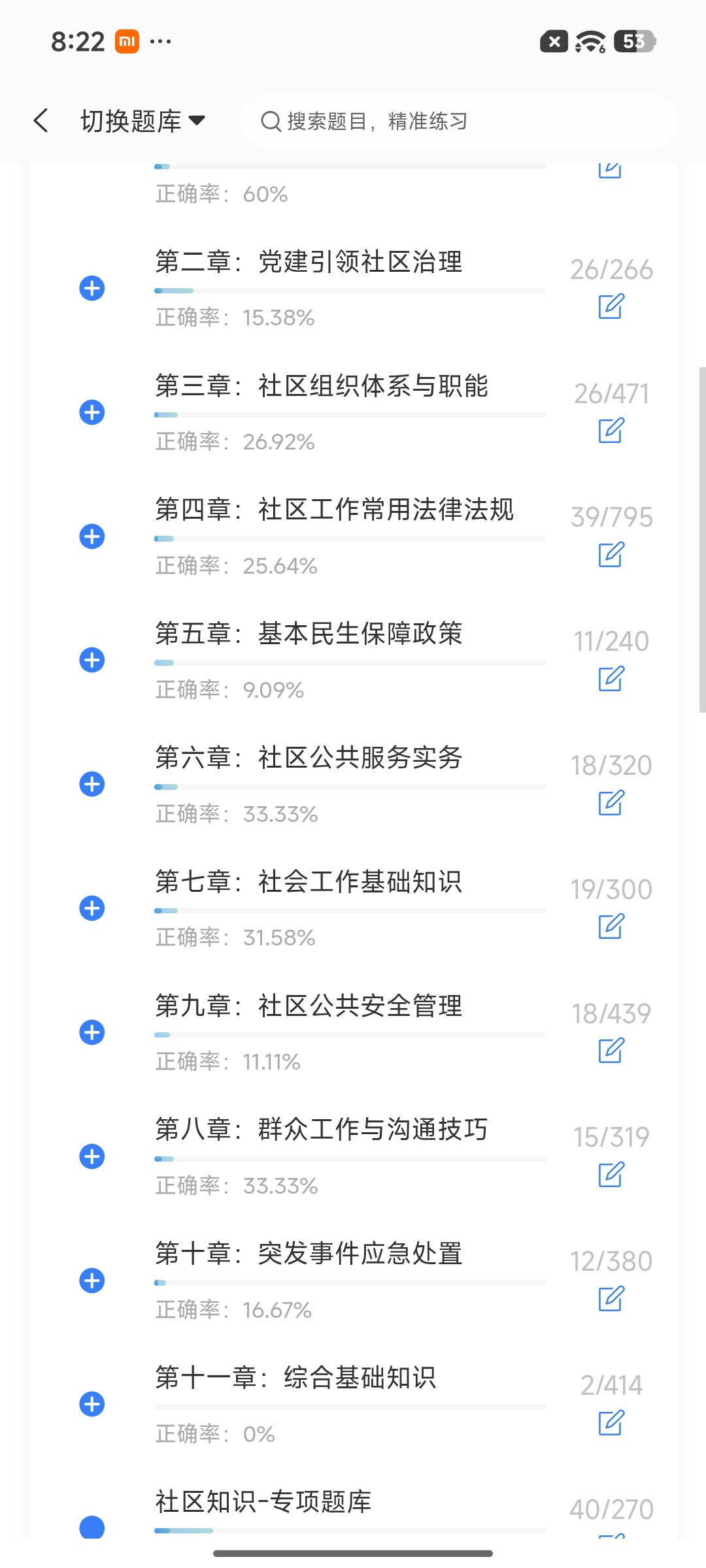This screenshot has width=706, height=1568.
Task: Open 第十章：突发事件应急处置
Action: click(309, 1254)
